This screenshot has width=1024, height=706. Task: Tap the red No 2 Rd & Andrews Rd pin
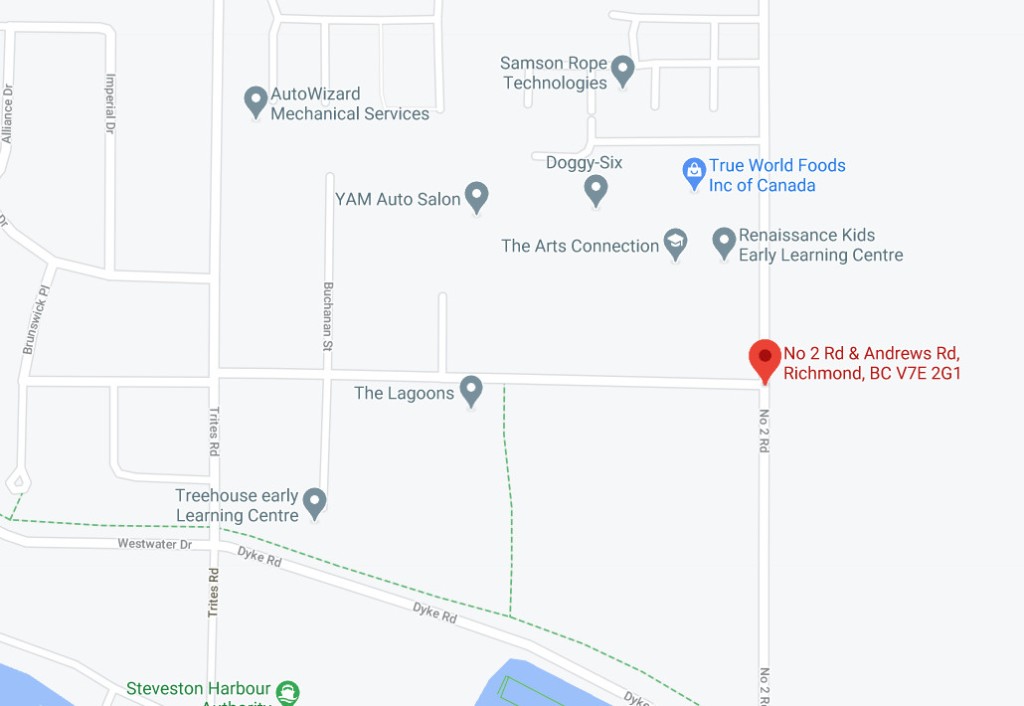[x=765, y=359]
